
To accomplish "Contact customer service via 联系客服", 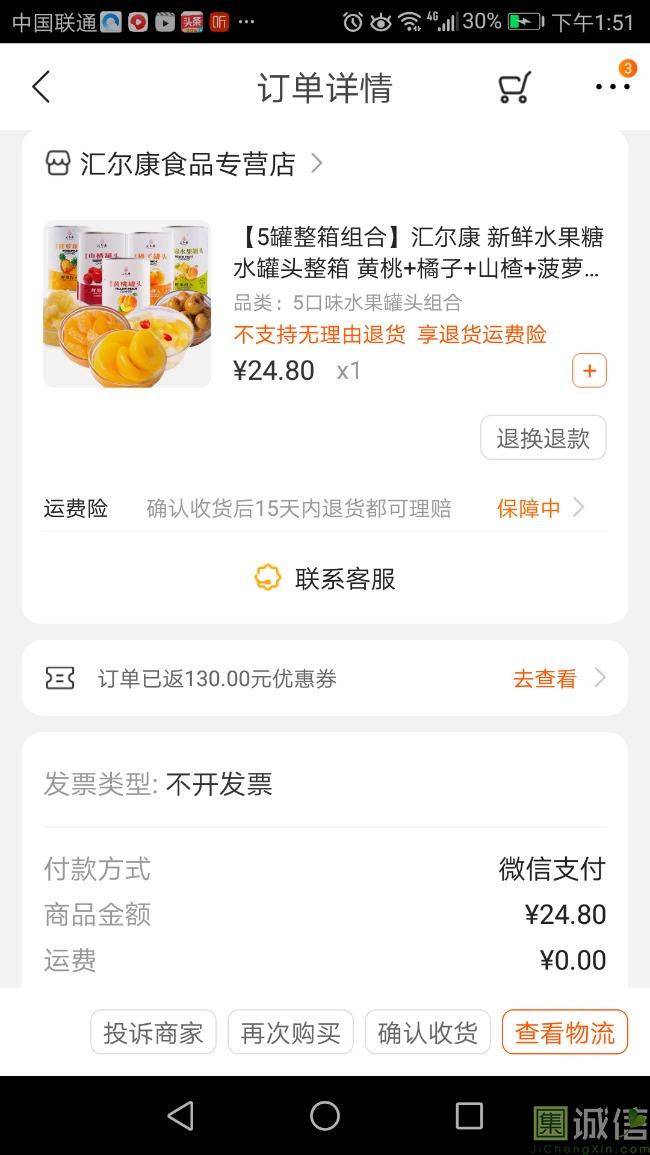I will 325,578.
